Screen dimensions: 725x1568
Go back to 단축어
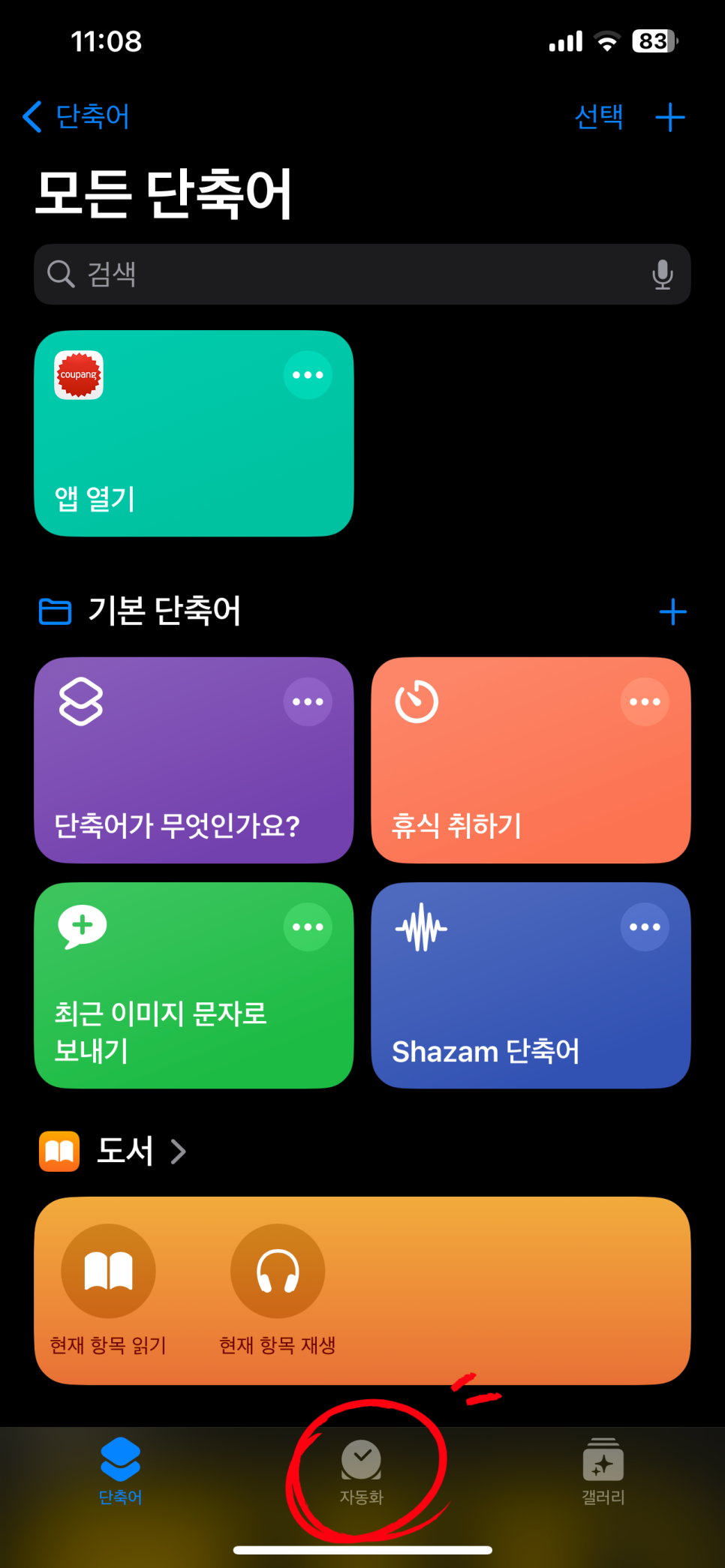click(76, 116)
